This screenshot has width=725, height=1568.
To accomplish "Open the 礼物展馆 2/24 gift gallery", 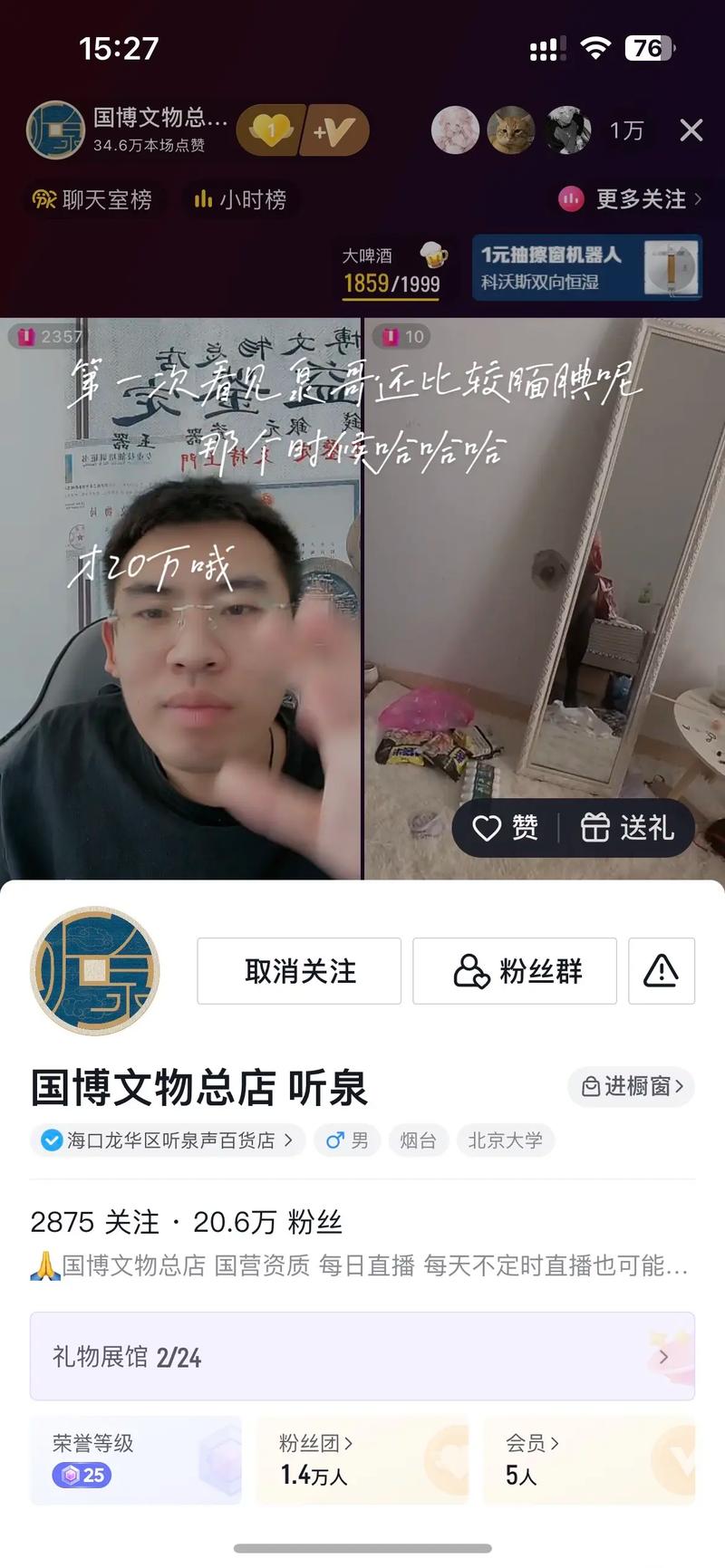I will (x=362, y=1356).
